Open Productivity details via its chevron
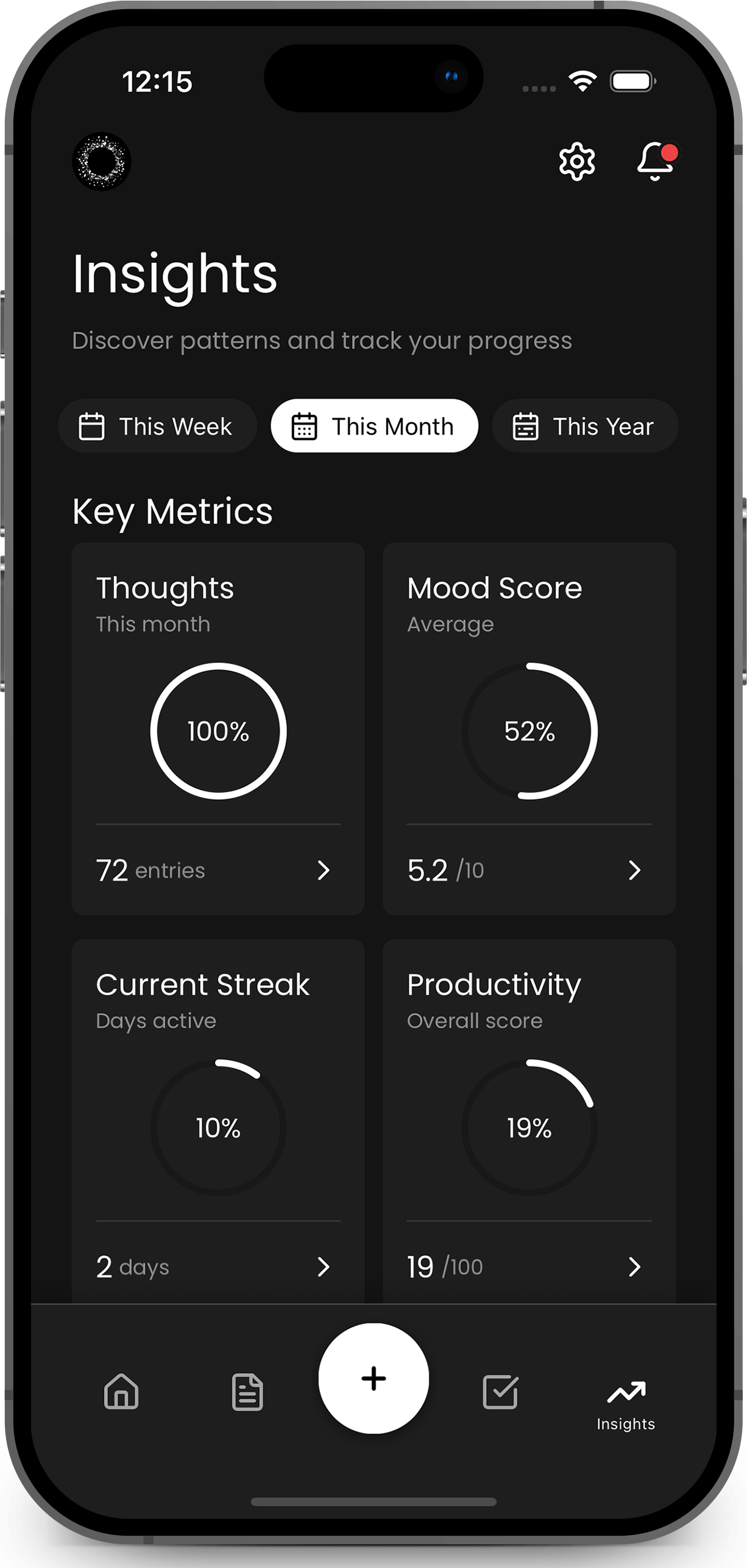The width and height of the screenshot is (747, 1568). tap(634, 1267)
